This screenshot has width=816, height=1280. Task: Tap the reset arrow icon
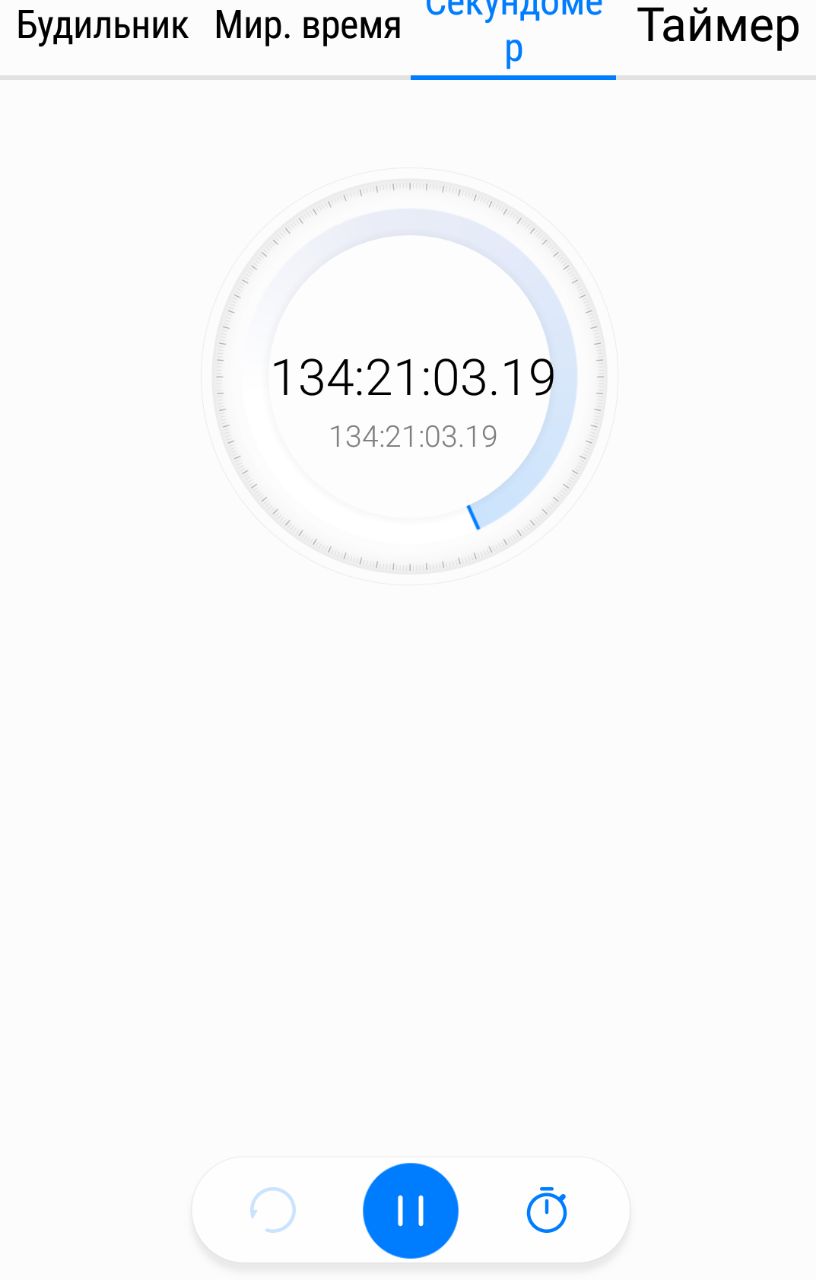273,1210
